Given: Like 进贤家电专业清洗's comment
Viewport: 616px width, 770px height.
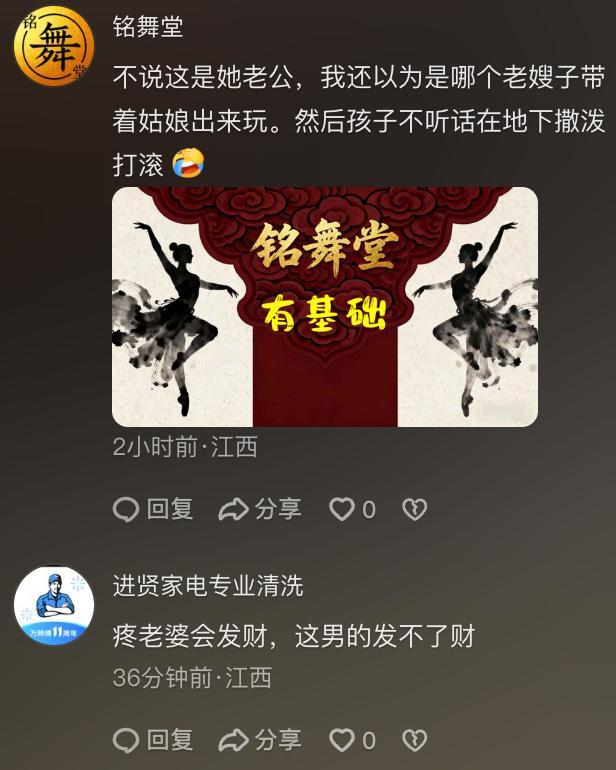Looking at the screenshot, I should click(343, 740).
